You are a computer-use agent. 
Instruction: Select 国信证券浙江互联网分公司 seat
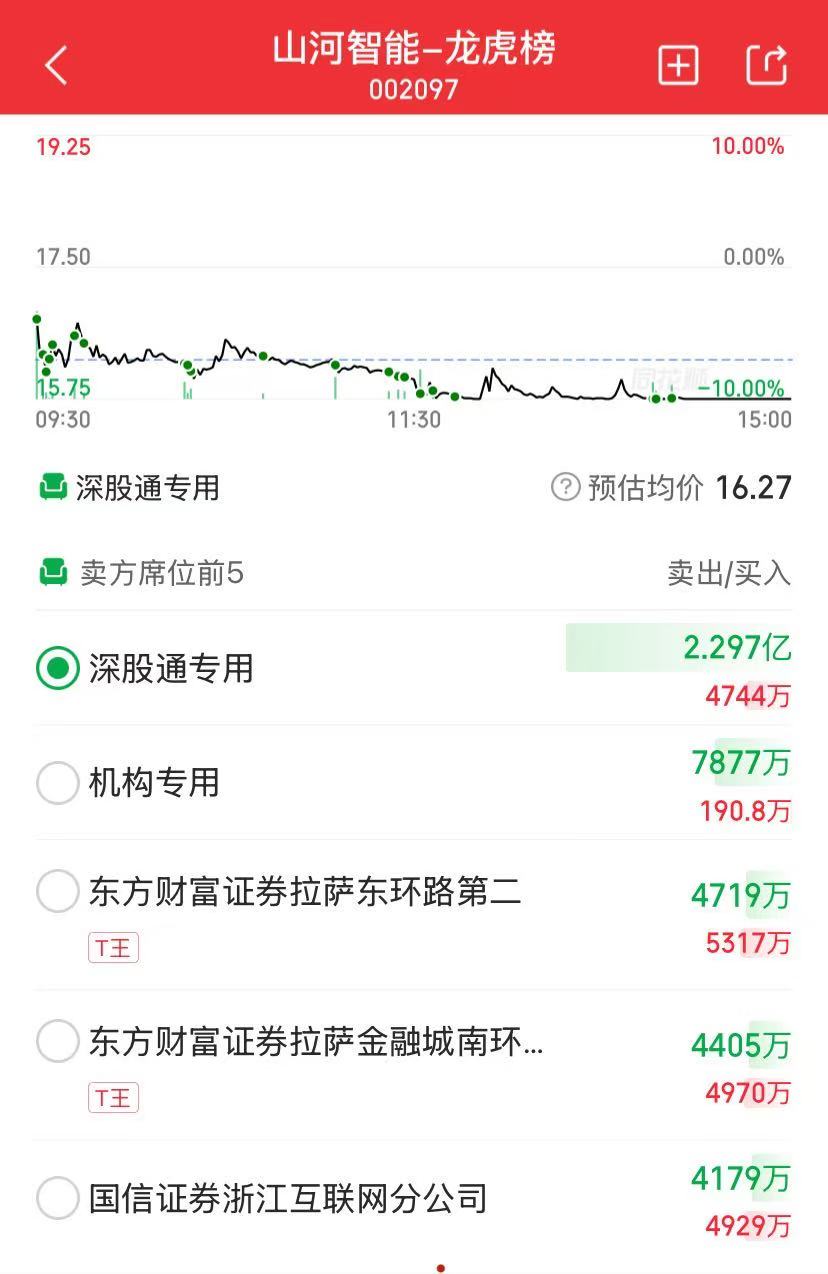pos(58,1197)
